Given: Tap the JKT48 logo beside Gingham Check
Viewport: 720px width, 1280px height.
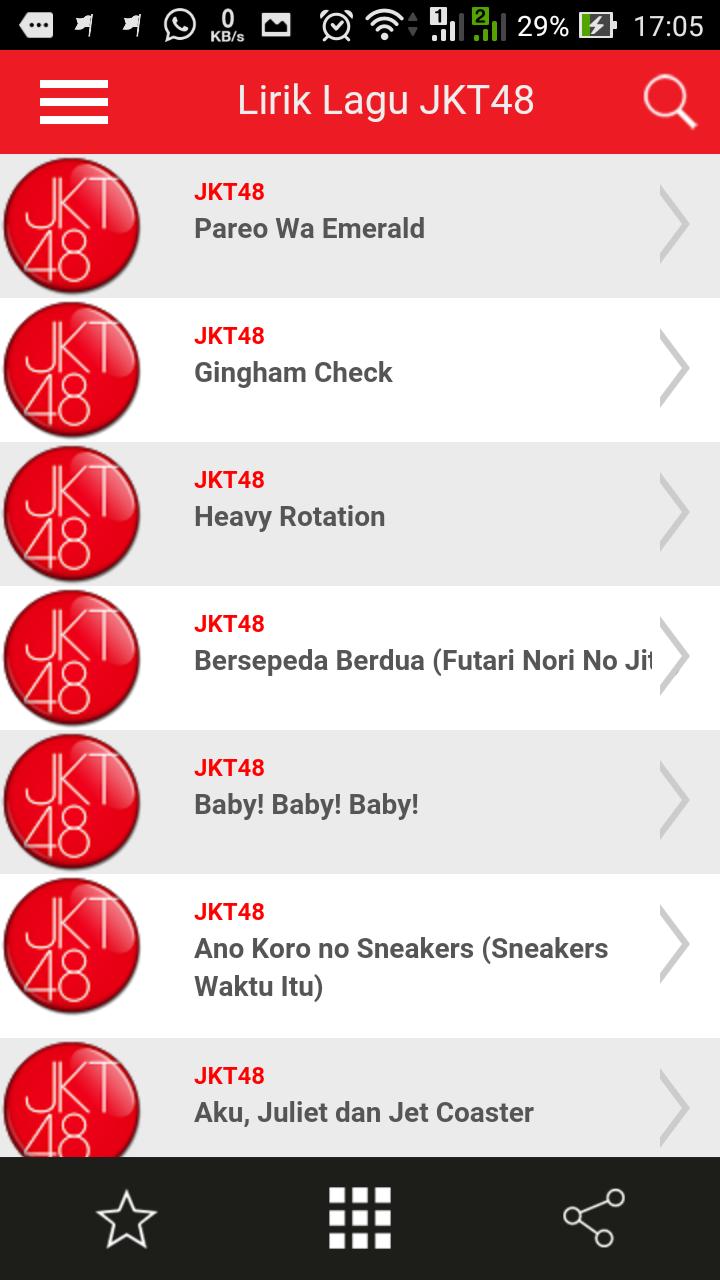Looking at the screenshot, I should click(x=73, y=369).
